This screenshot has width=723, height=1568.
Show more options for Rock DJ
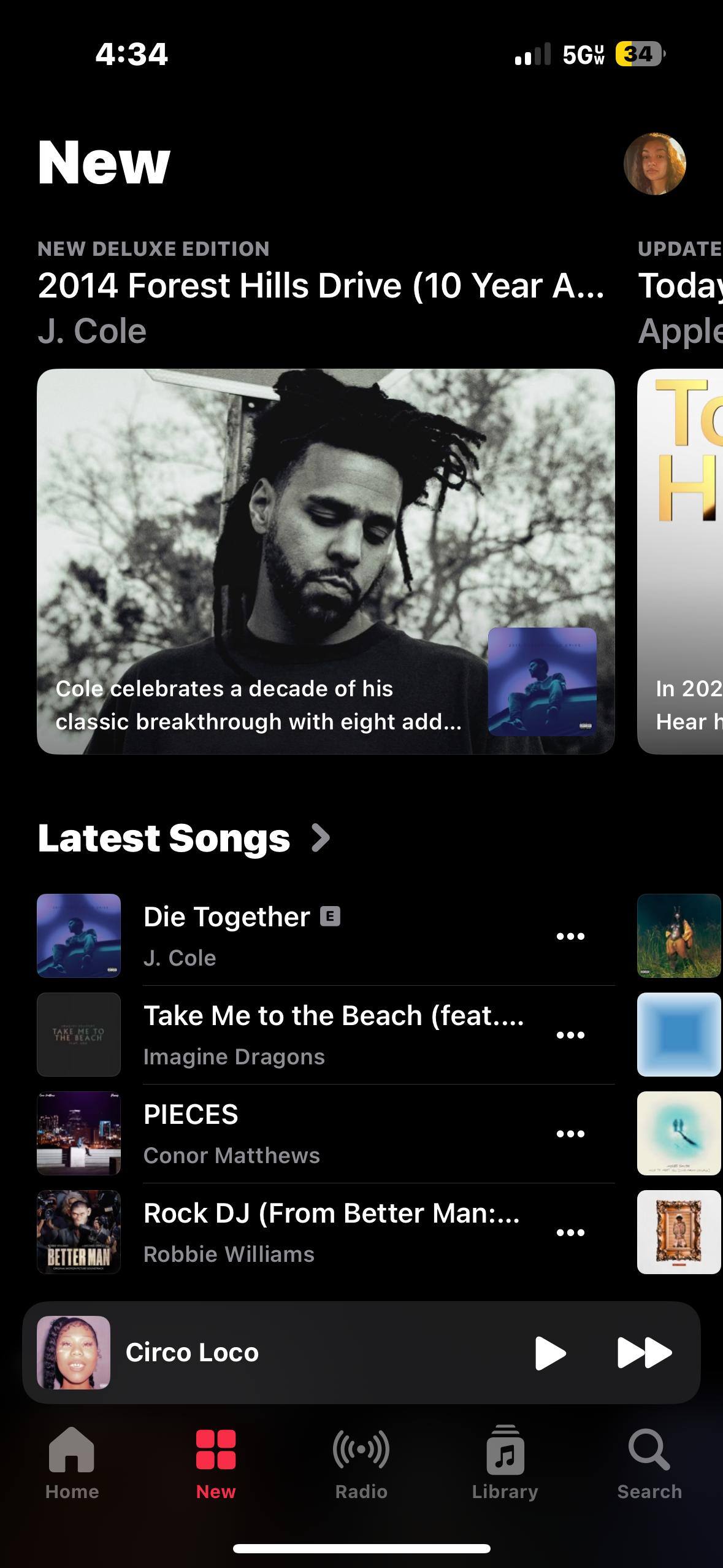(x=570, y=1232)
